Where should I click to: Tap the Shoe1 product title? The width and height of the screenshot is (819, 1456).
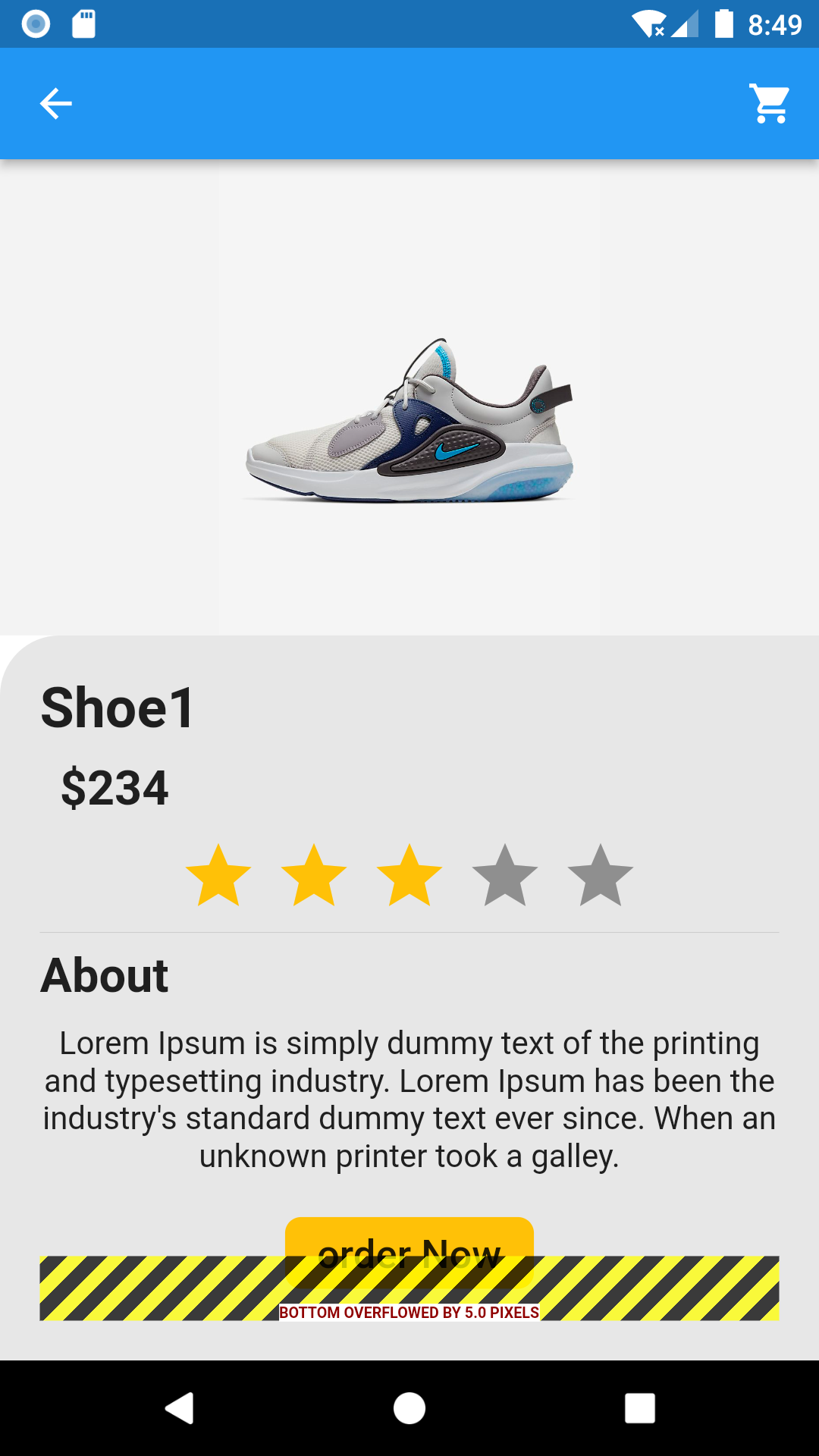pyautogui.click(x=118, y=709)
